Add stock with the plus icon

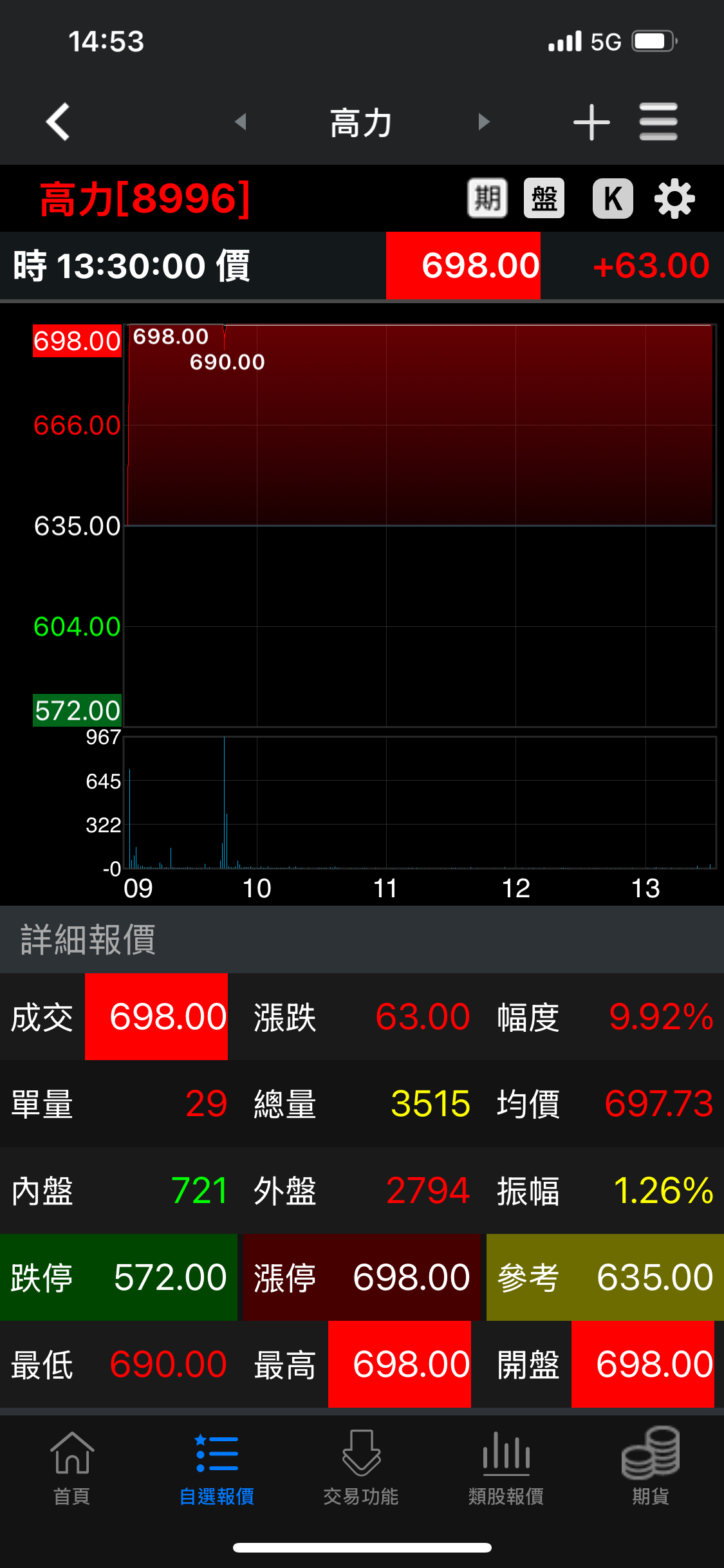[591, 122]
